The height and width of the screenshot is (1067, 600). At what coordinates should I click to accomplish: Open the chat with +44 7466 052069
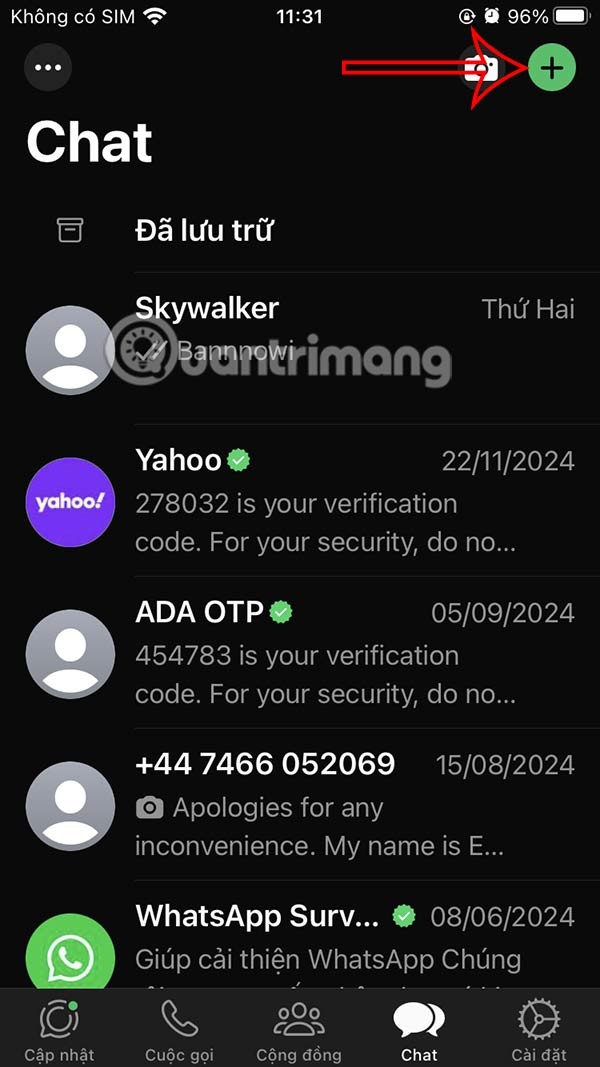(300, 804)
